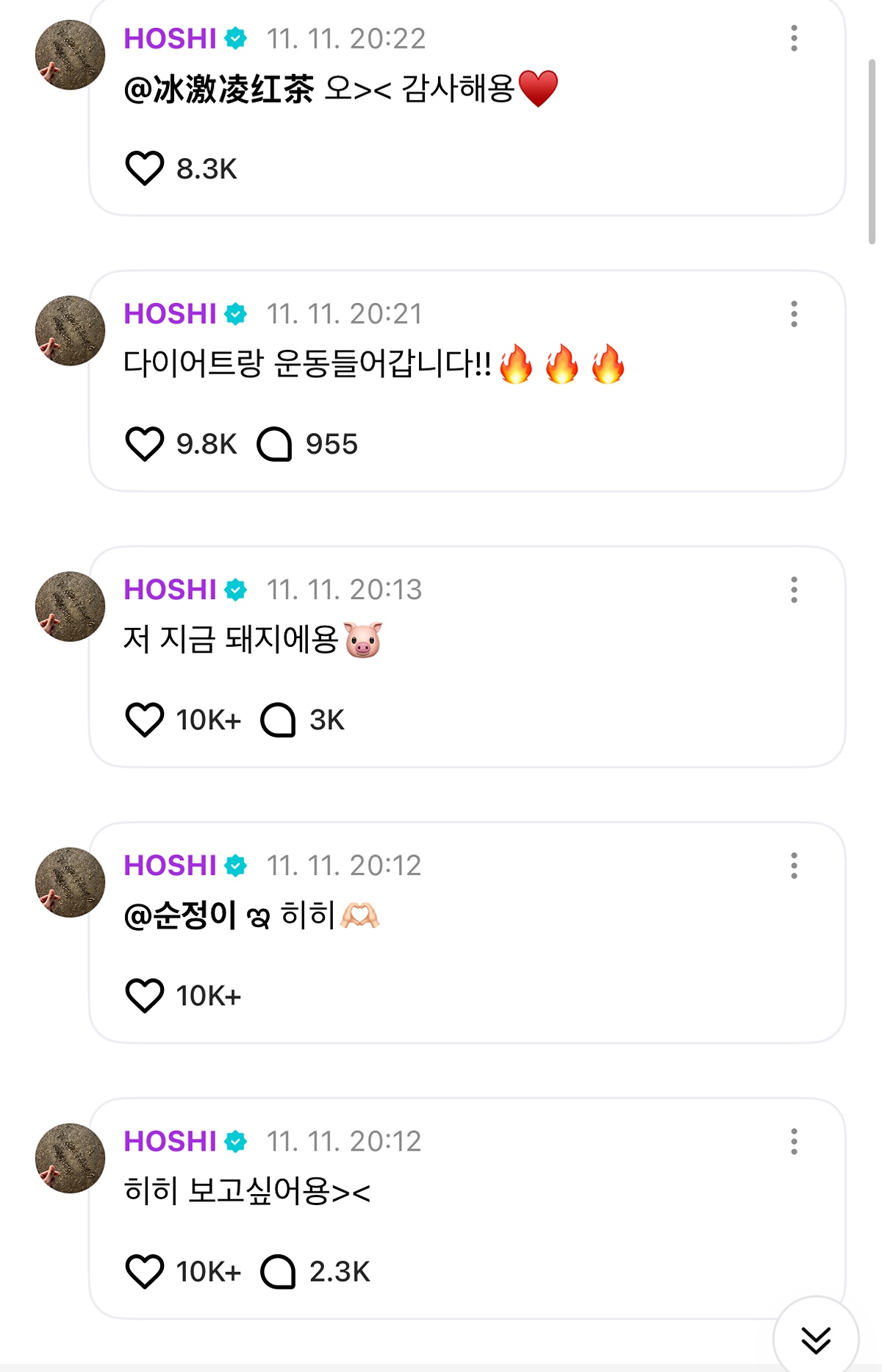
Task: Open three-dot menu on the 20:13 post
Action: pos(794,590)
